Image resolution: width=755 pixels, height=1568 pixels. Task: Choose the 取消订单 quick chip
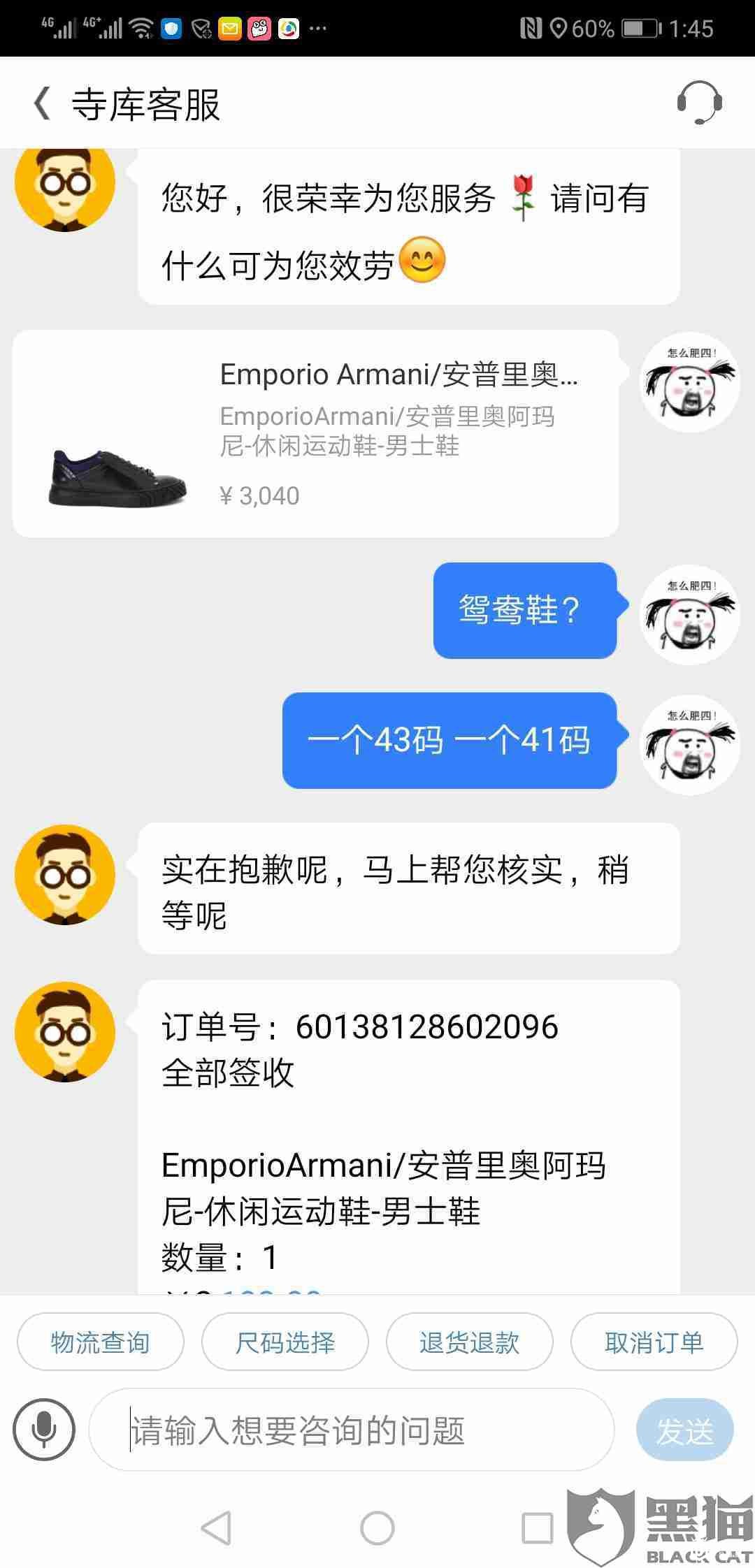coord(654,1342)
